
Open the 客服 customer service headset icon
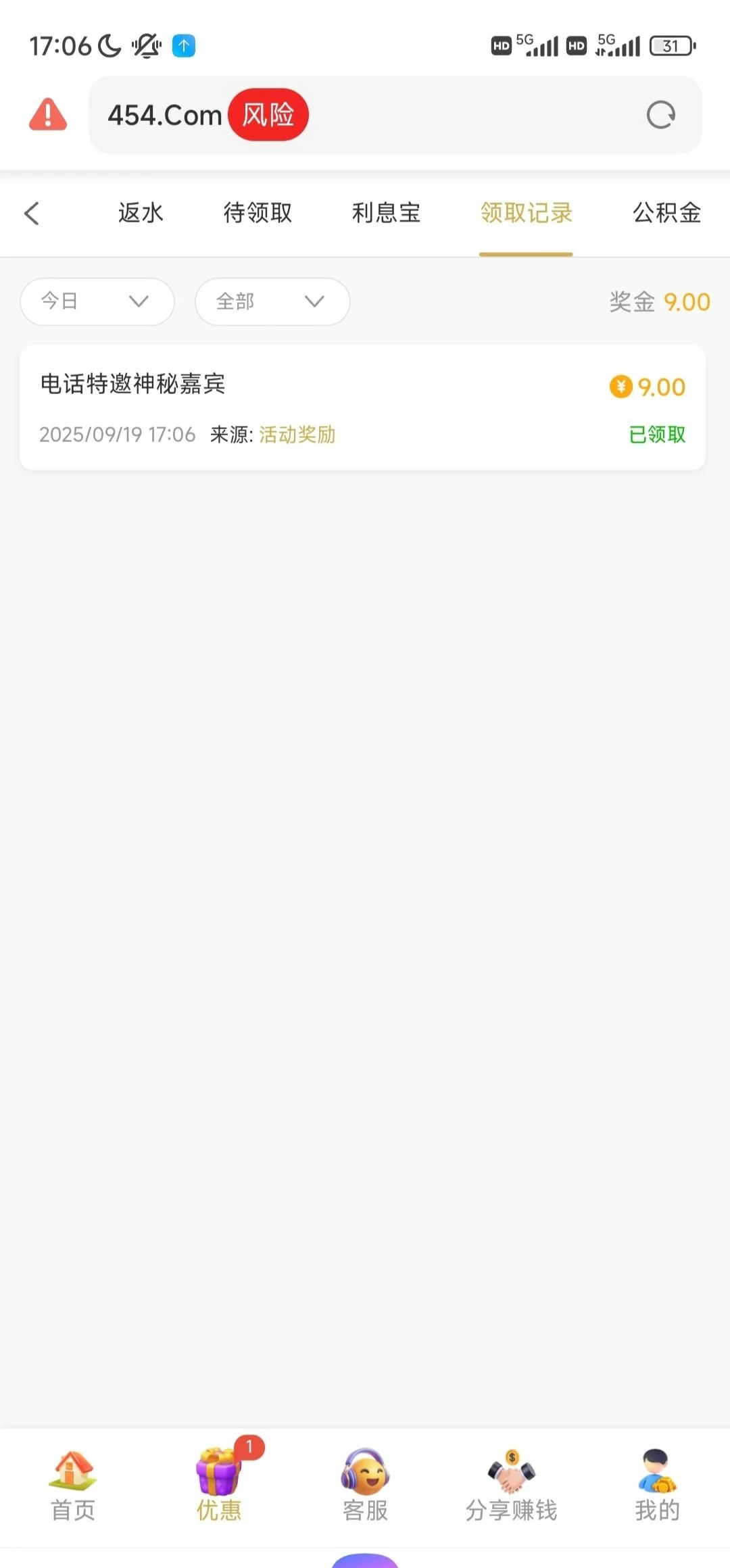click(365, 1477)
